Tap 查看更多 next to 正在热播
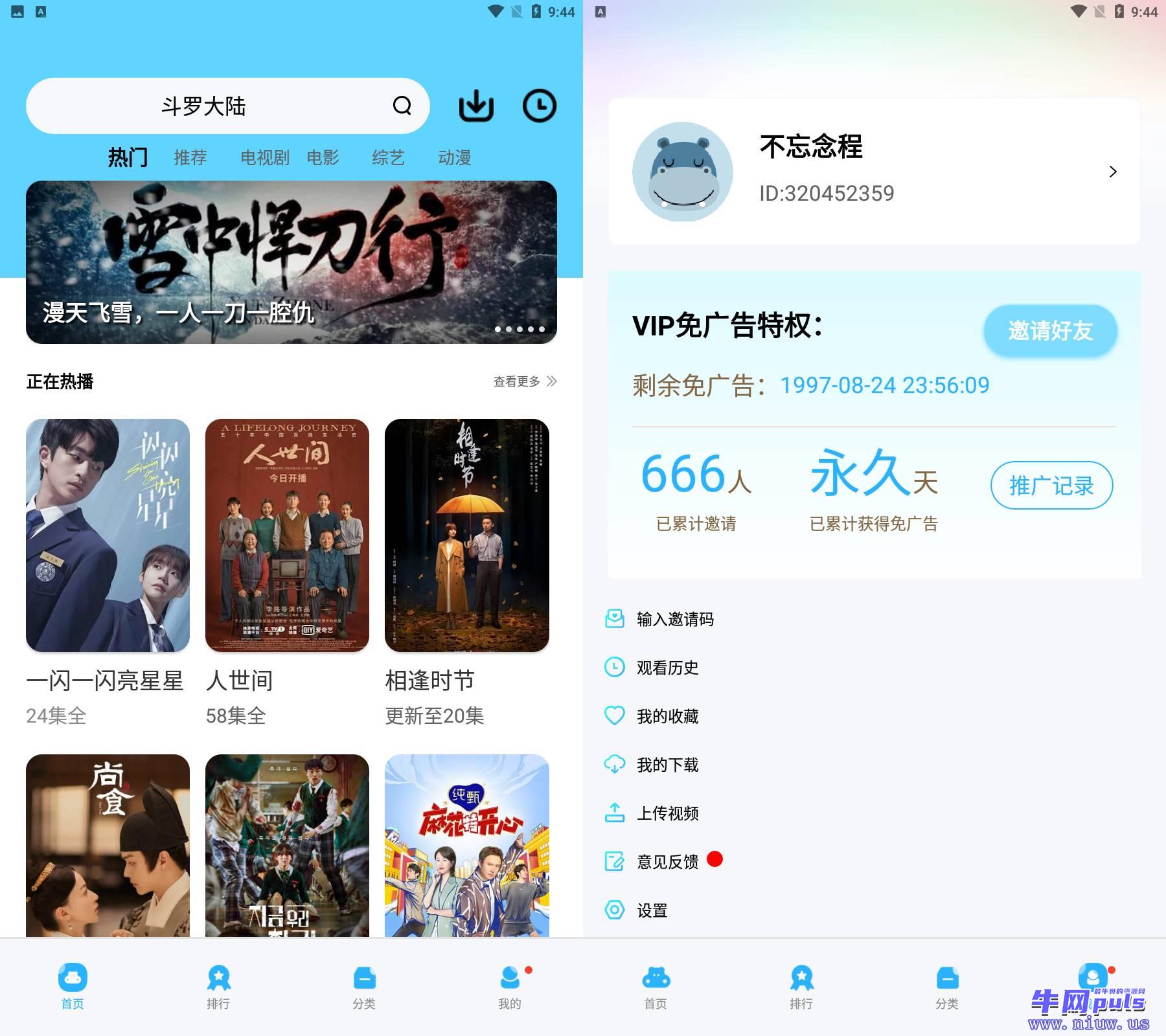Screen dimensions: 1166x1036 (x=525, y=381)
